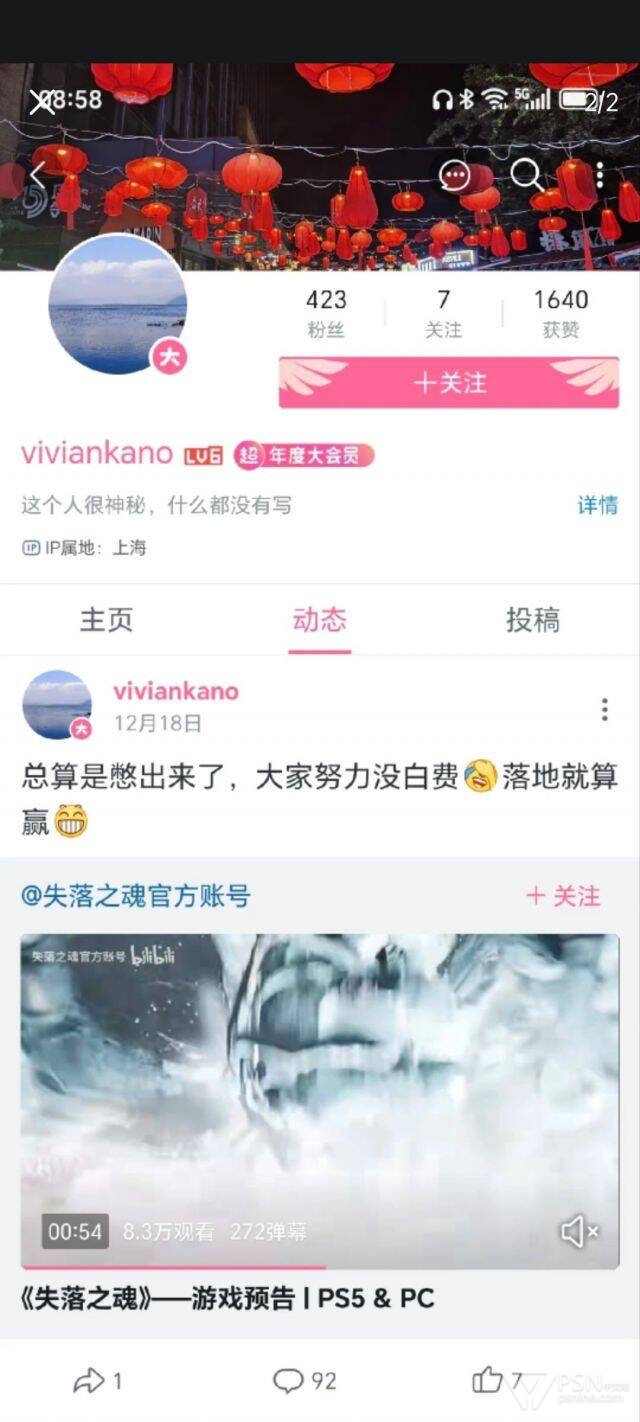Viewport: 640px width, 1422px height.
Task: Open the @失落之魂官方账号 account link
Action: tap(135, 895)
